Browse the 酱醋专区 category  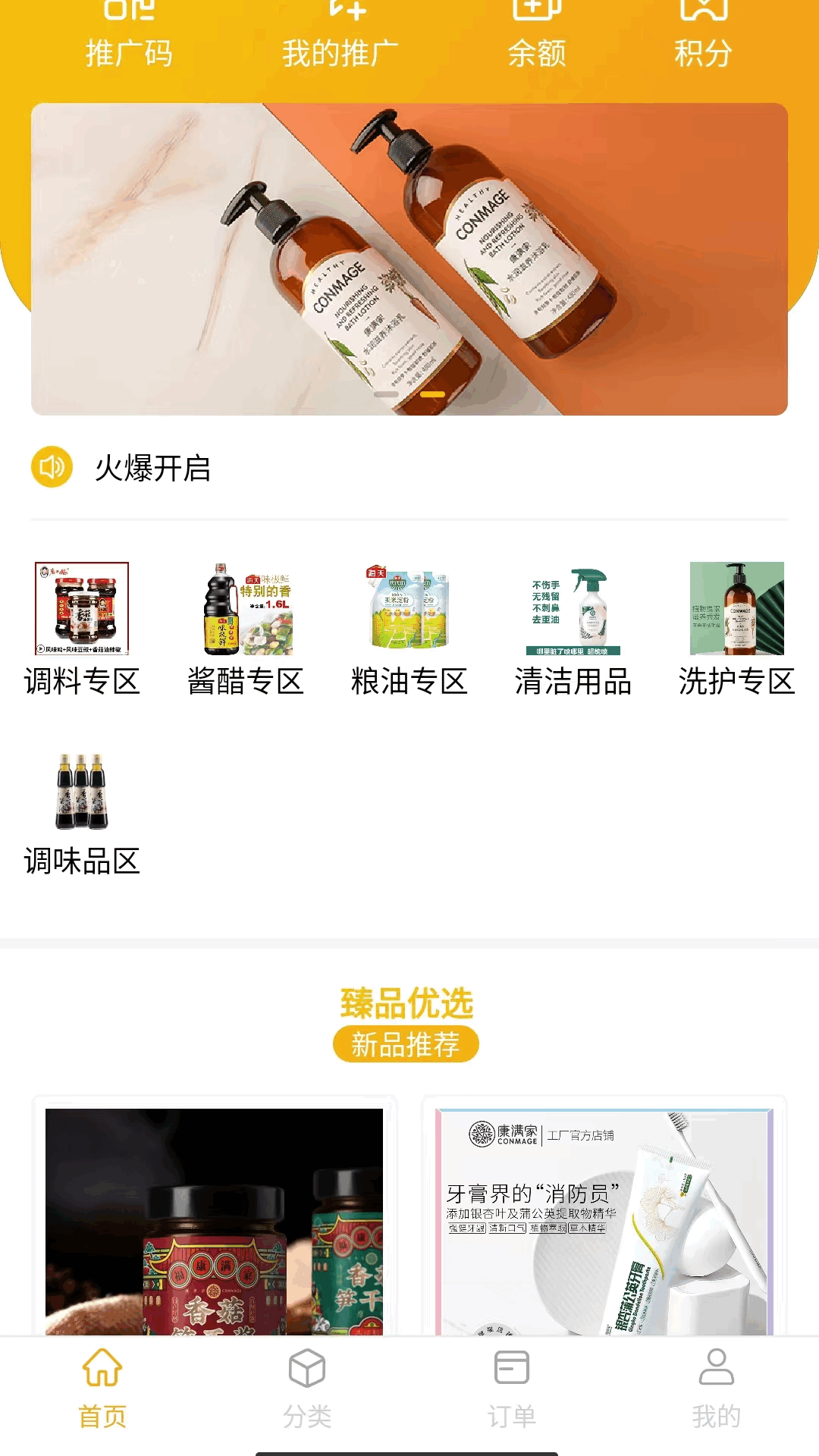pyautogui.click(x=246, y=629)
